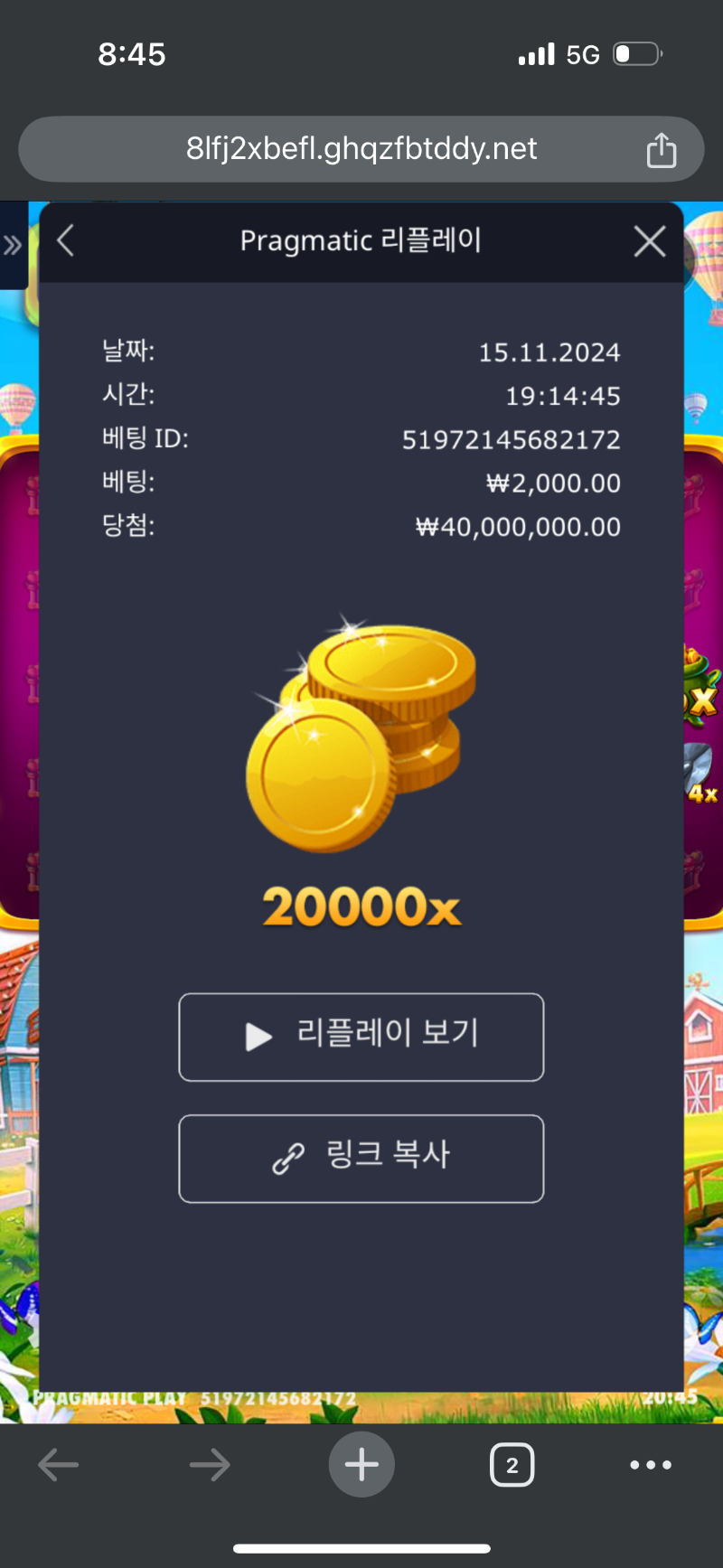Tap the cellular signal bars indicator

pos(535,54)
